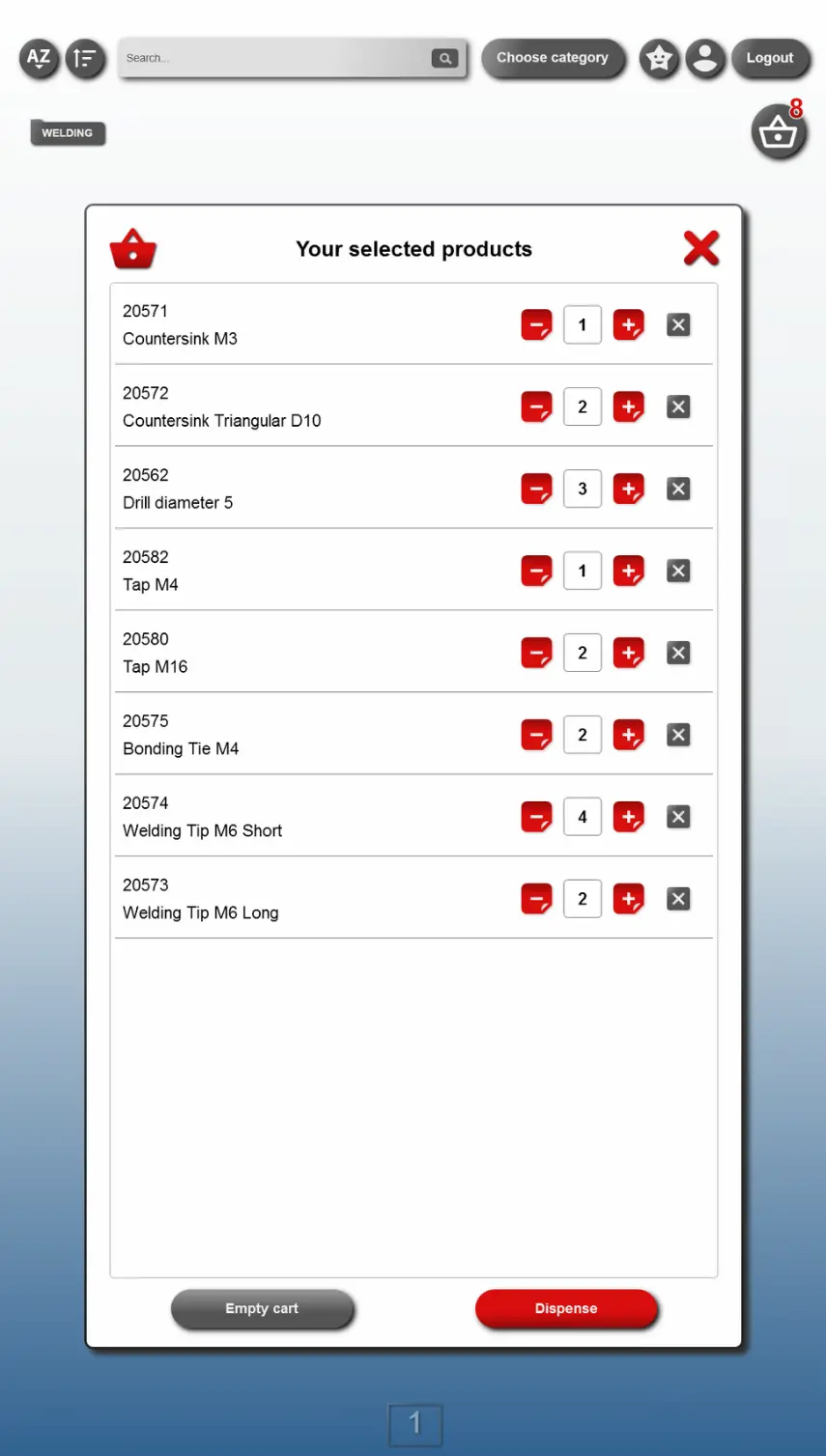Remove Drill diameter 5 from cart
The image size is (826, 1456).
click(x=678, y=490)
